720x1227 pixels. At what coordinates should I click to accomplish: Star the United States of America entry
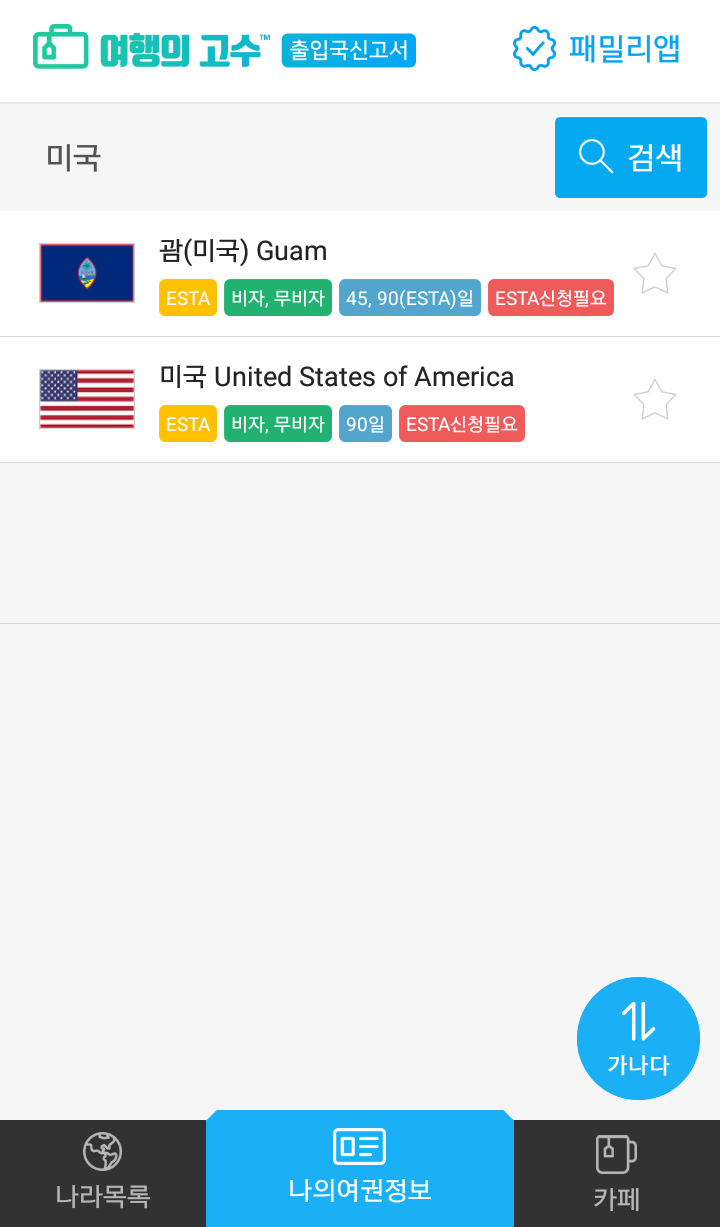coord(655,400)
